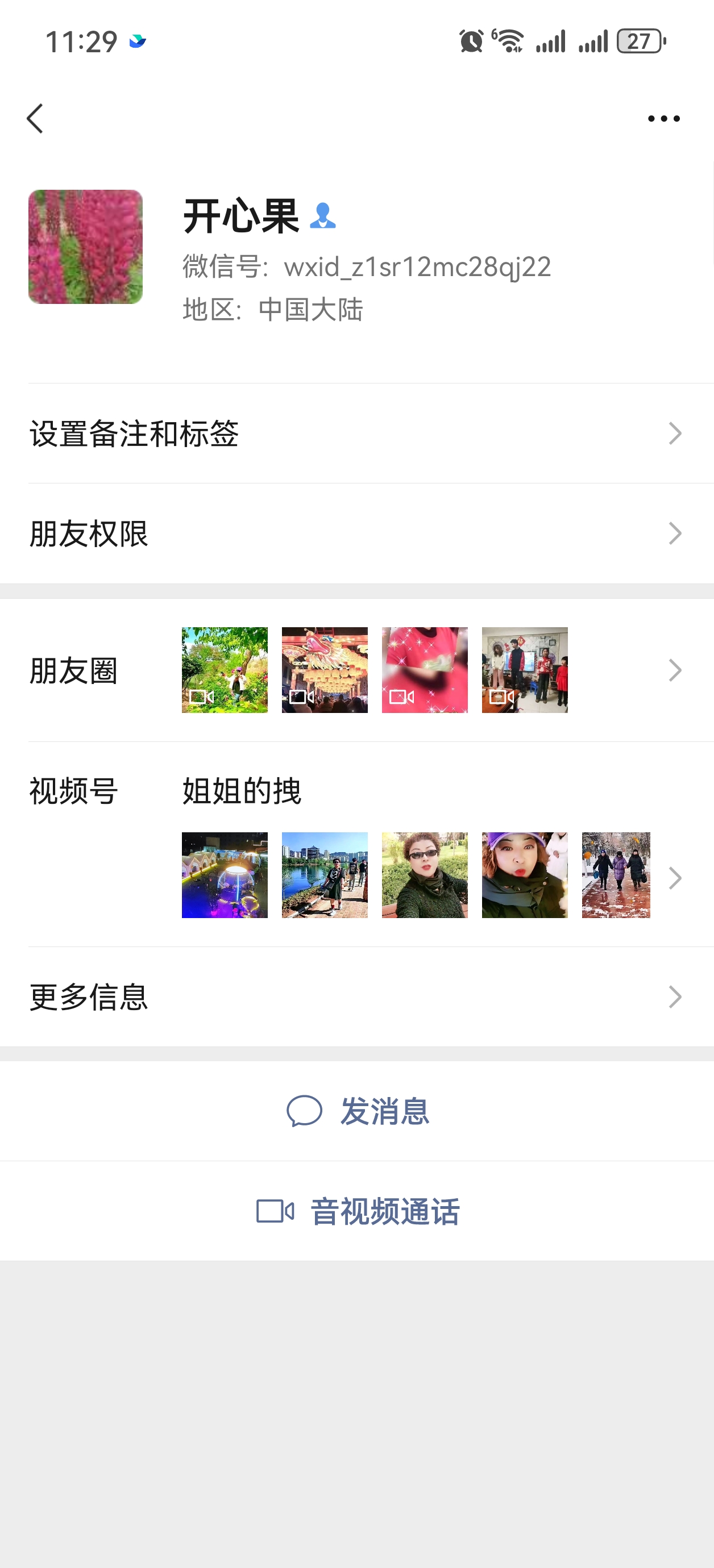The image size is (714, 1568).
Task: Expand 朋友圈 via its right chevron
Action: [x=675, y=670]
